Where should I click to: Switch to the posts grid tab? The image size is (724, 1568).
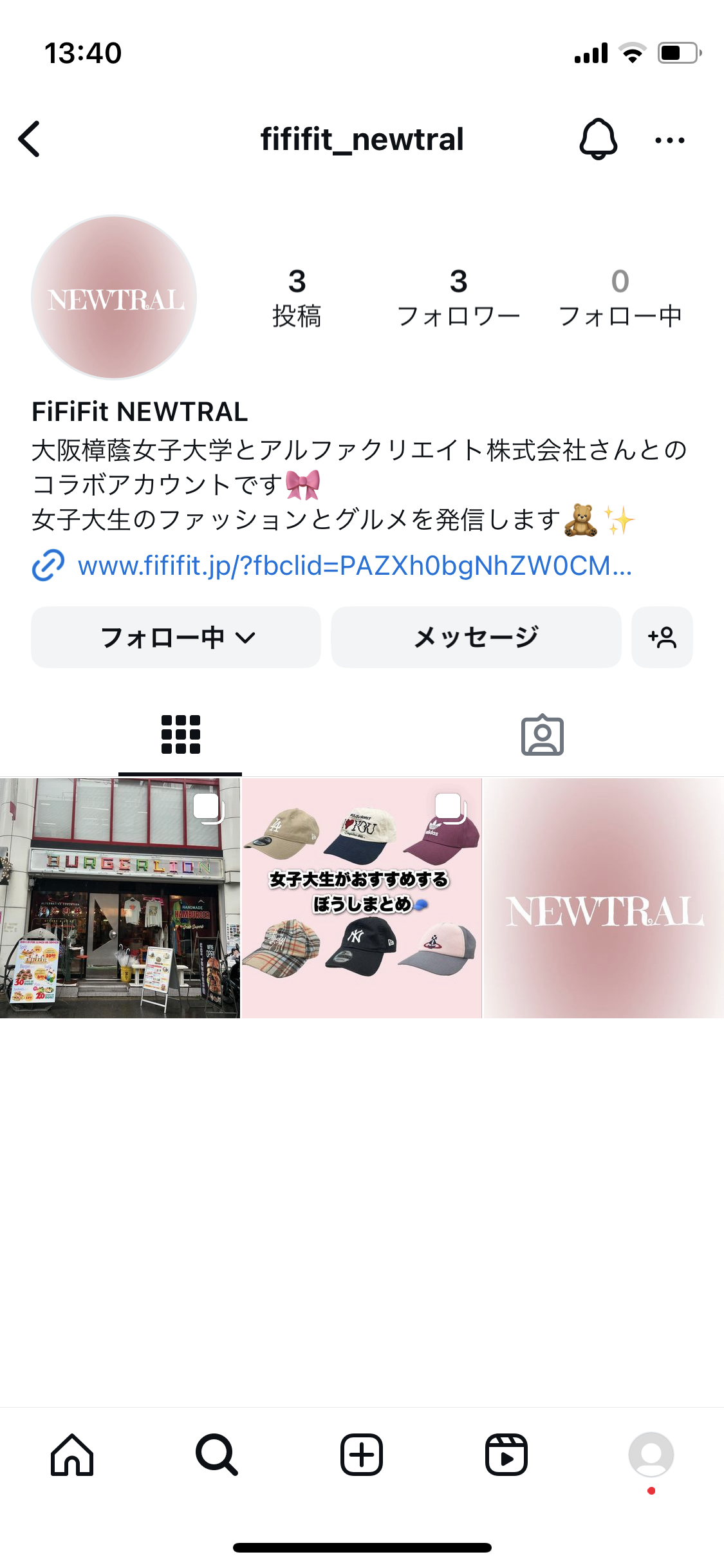click(180, 734)
